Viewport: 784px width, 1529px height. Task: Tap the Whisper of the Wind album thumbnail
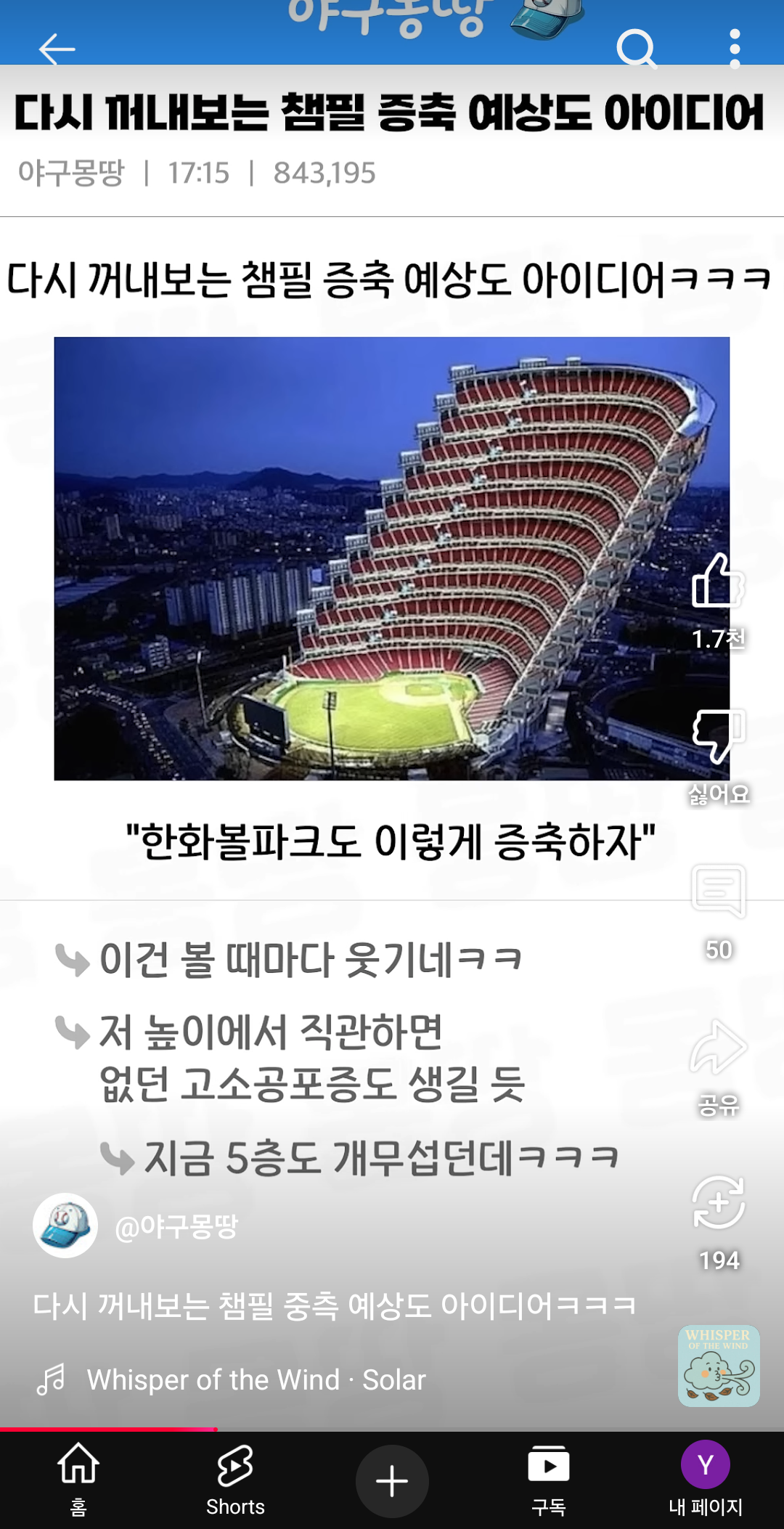pyautogui.click(x=719, y=1366)
